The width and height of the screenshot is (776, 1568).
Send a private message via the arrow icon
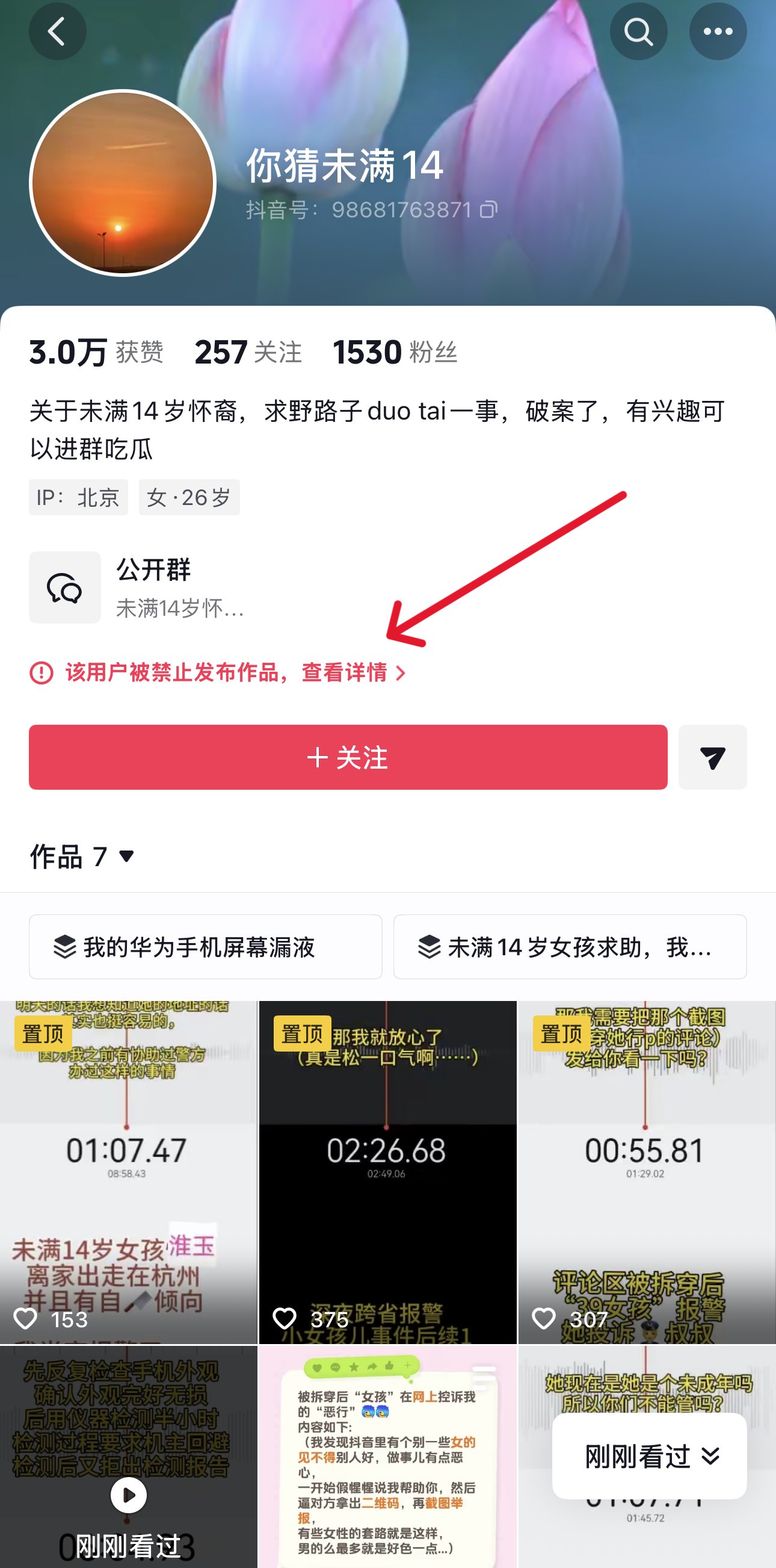pos(713,757)
